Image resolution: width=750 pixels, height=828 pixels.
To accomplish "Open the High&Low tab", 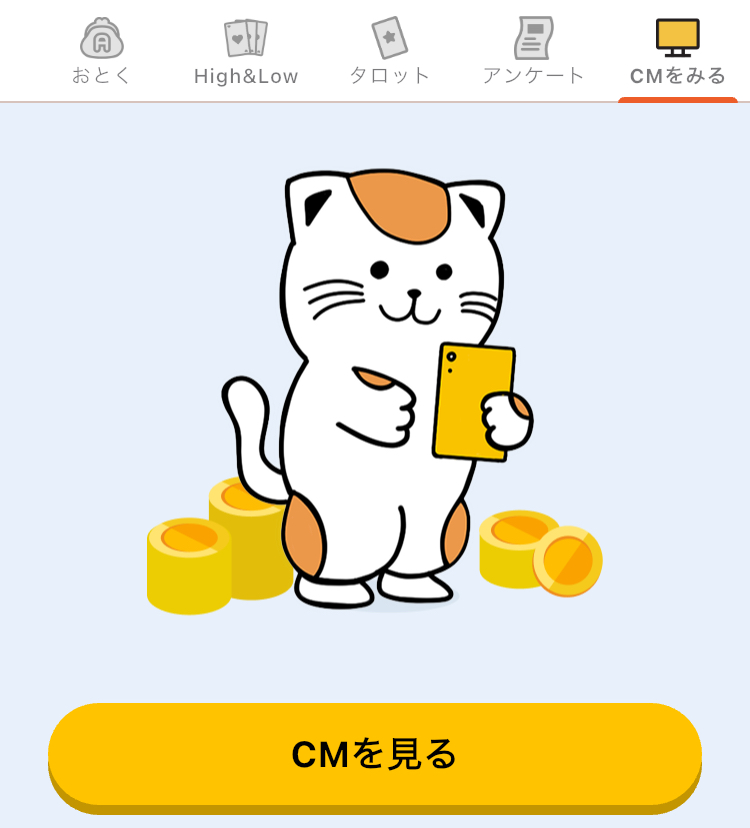I will [x=246, y=52].
